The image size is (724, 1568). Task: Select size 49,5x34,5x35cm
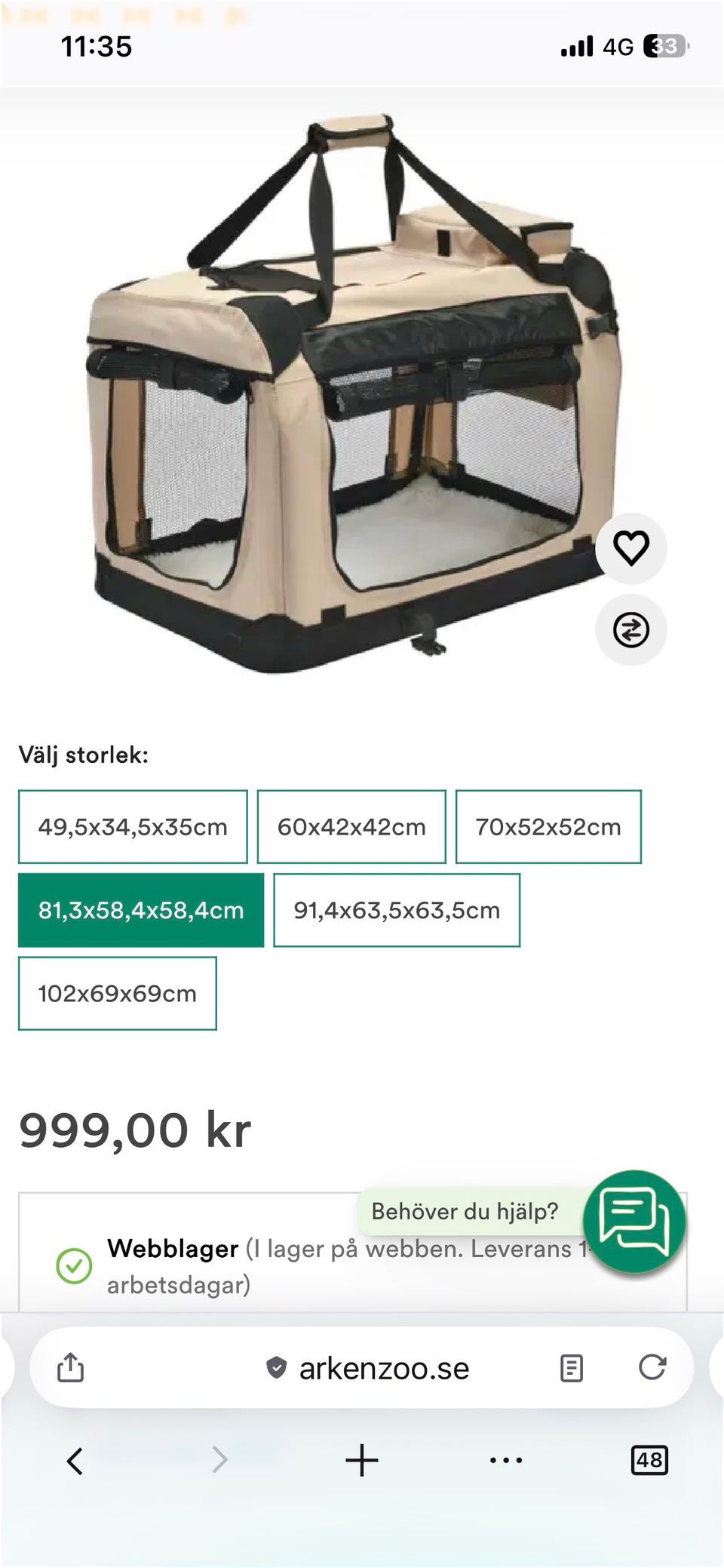point(132,826)
